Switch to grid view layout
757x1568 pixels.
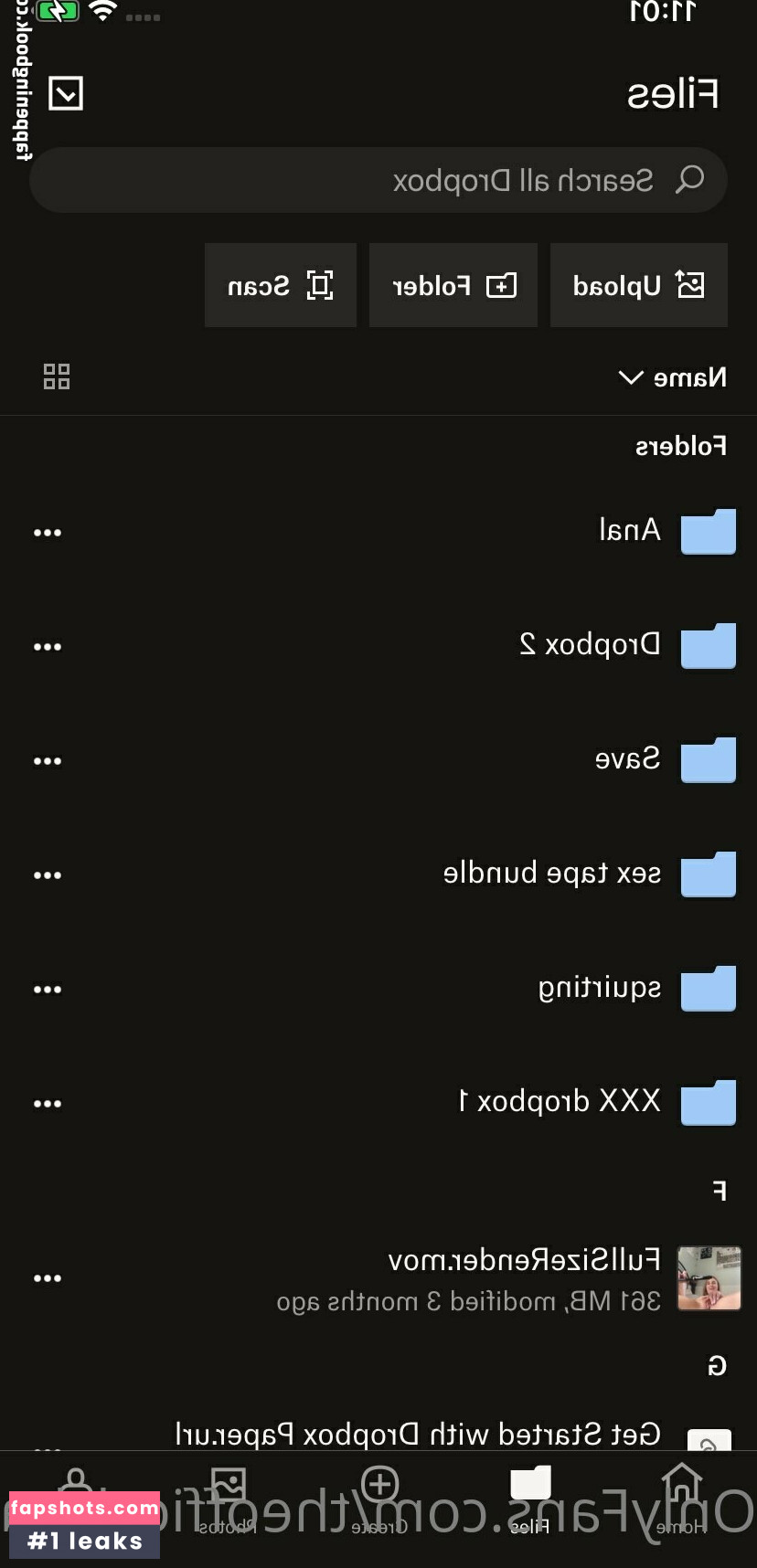click(57, 376)
